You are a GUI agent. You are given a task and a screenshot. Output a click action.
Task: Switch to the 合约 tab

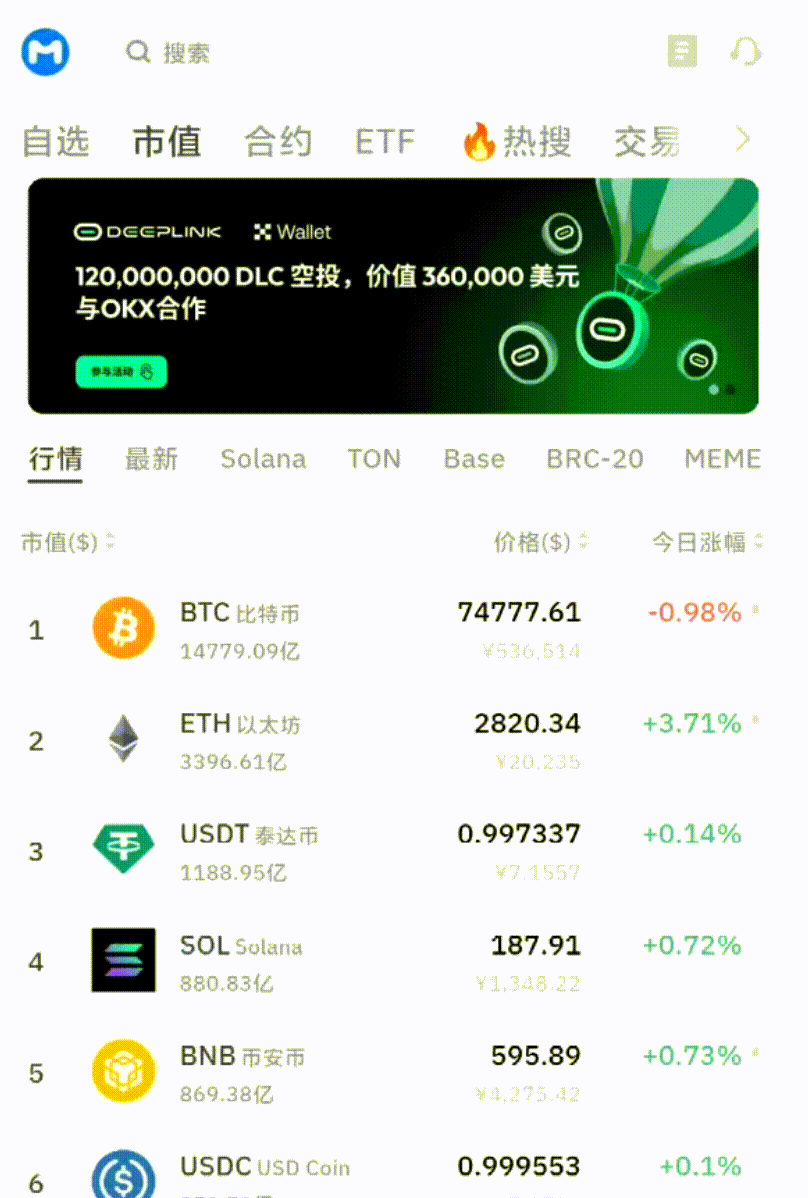pyautogui.click(x=278, y=142)
